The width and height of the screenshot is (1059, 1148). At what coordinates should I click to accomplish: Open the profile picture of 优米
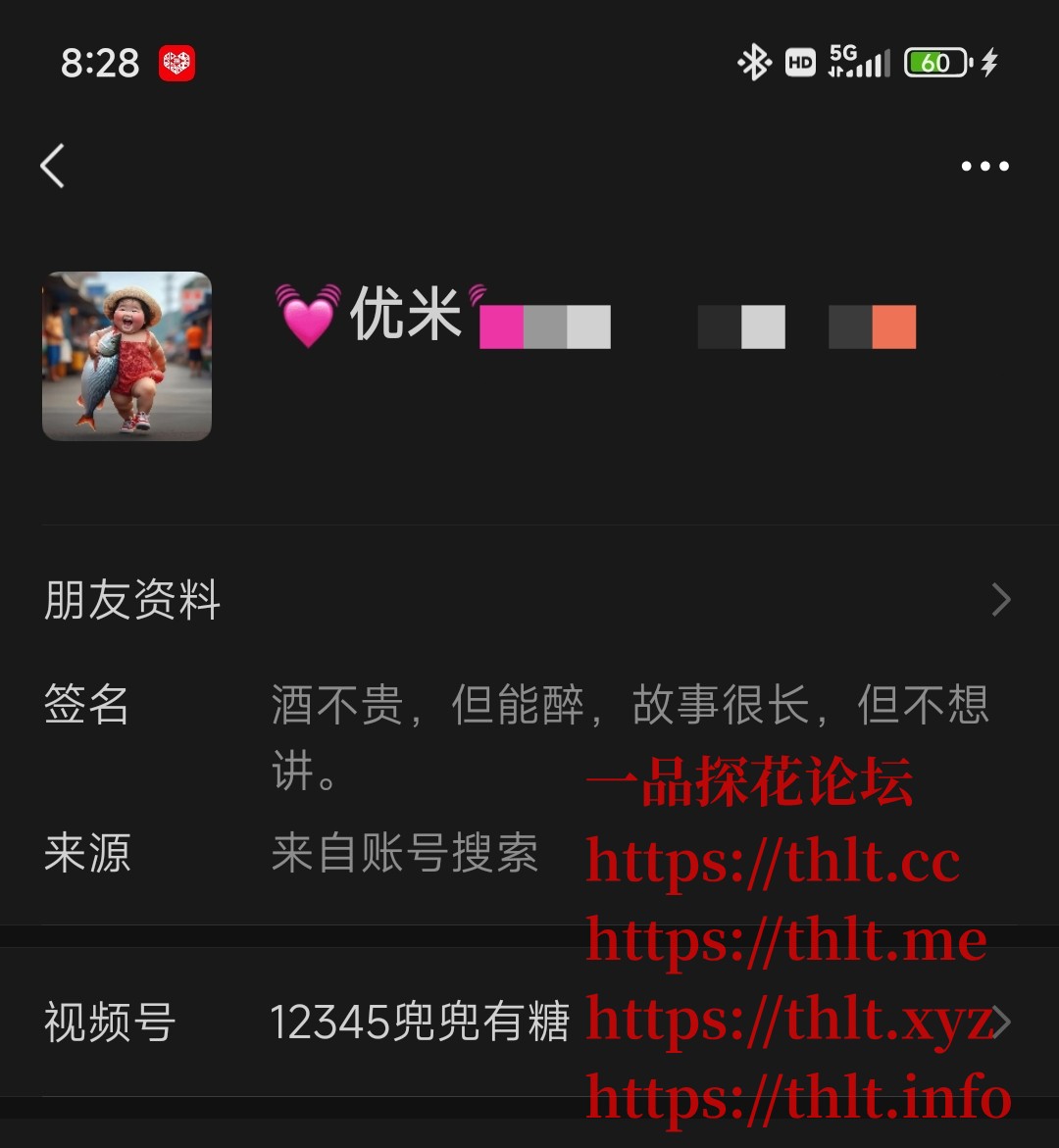coord(127,358)
